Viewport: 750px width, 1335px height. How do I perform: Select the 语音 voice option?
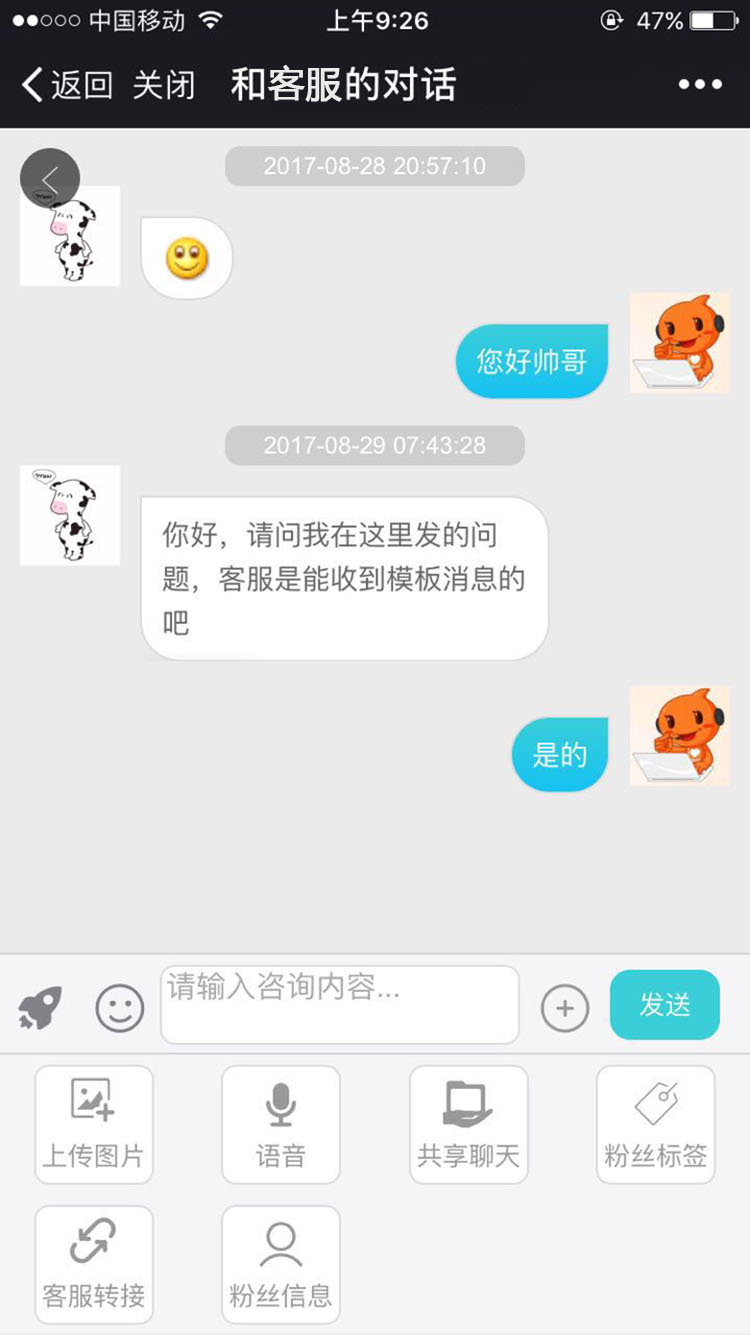click(281, 1125)
